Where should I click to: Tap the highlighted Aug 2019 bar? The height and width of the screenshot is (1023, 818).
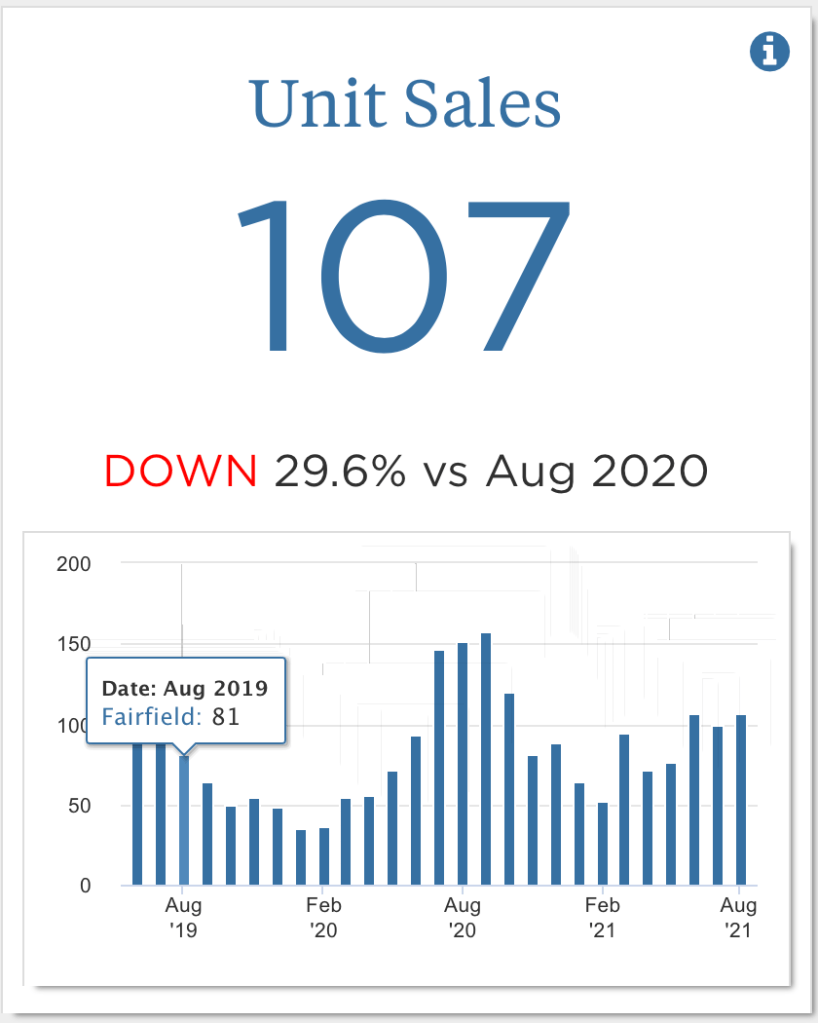184,822
